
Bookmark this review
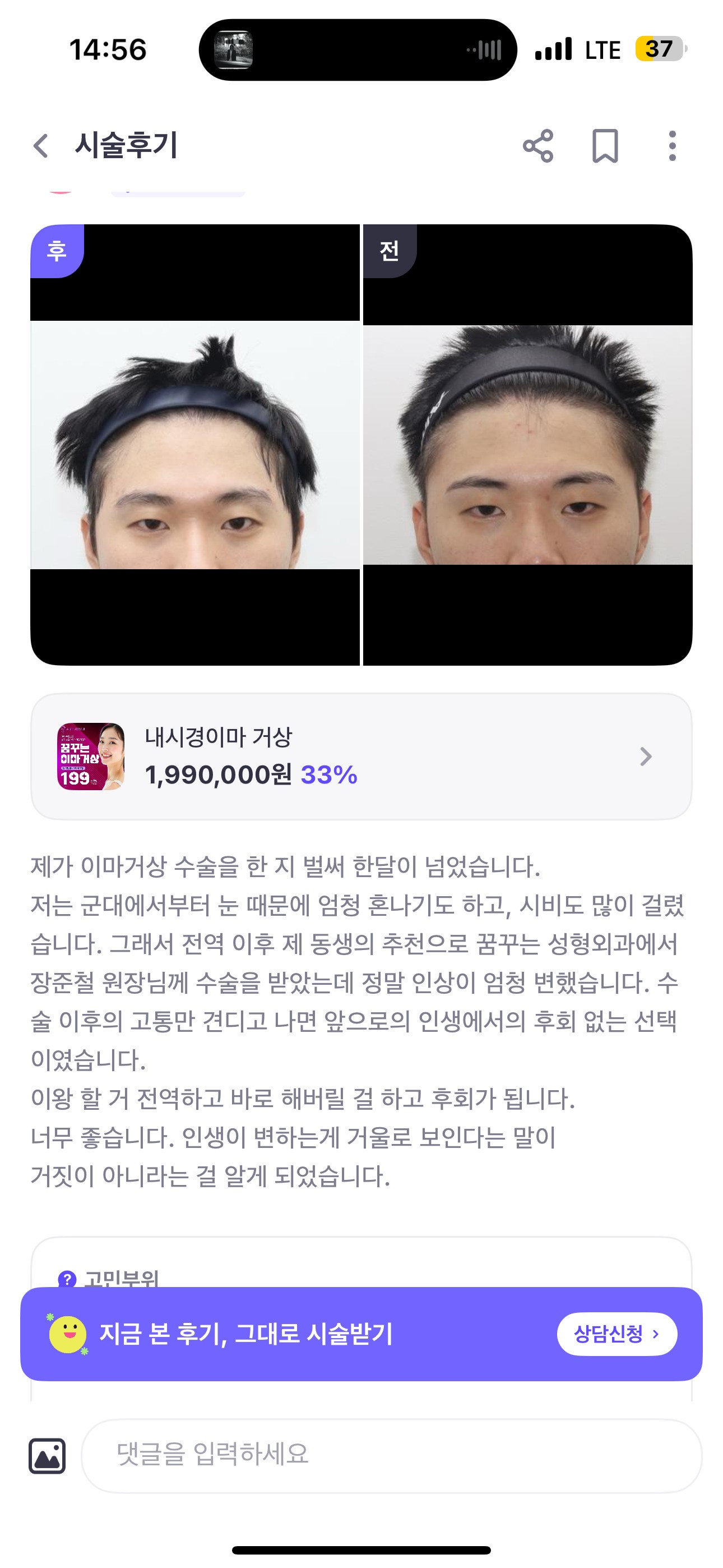point(605,146)
